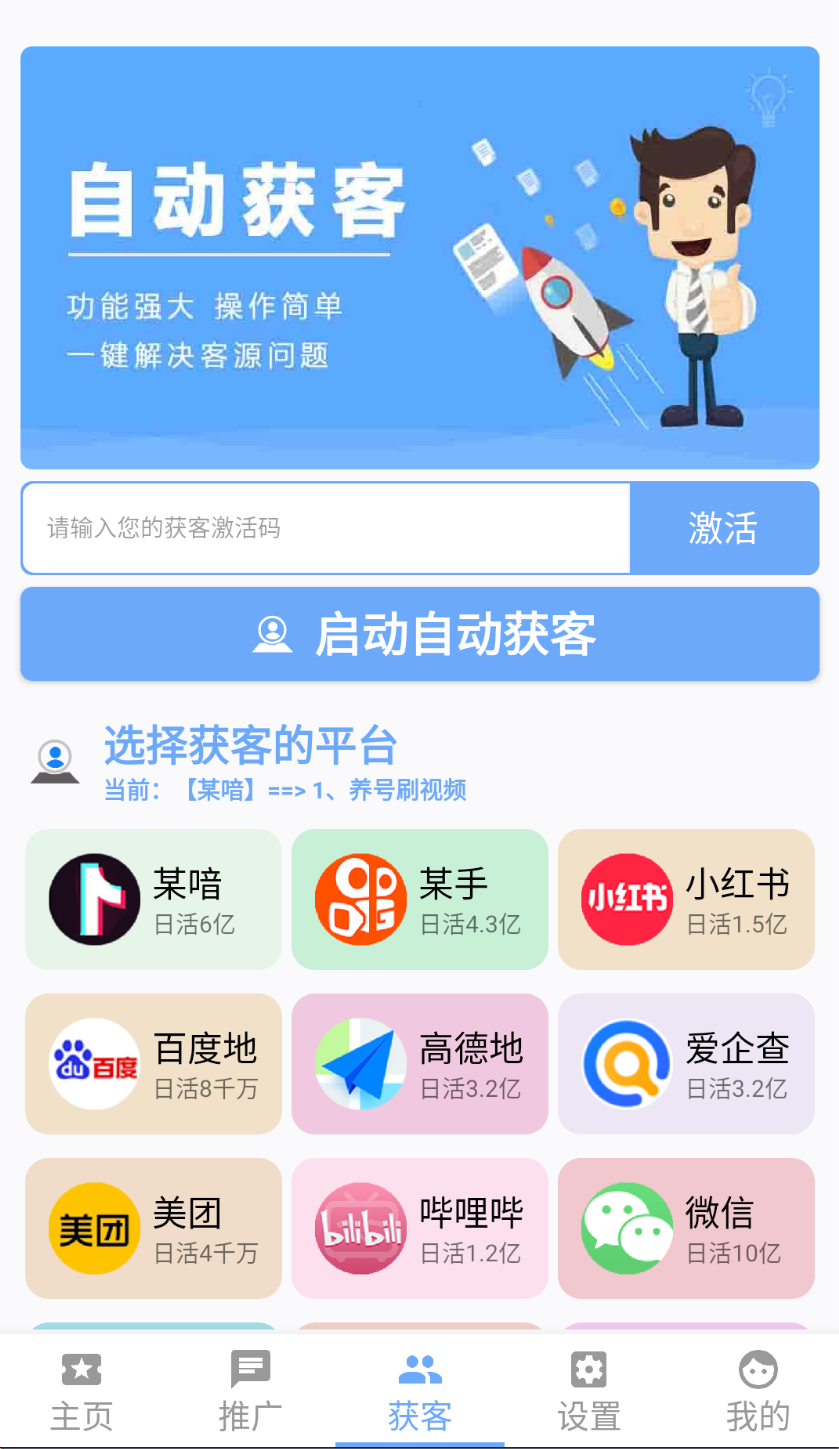This screenshot has height=1449, width=839.
Task: Tap the 获客 tab
Action: coord(420,1391)
